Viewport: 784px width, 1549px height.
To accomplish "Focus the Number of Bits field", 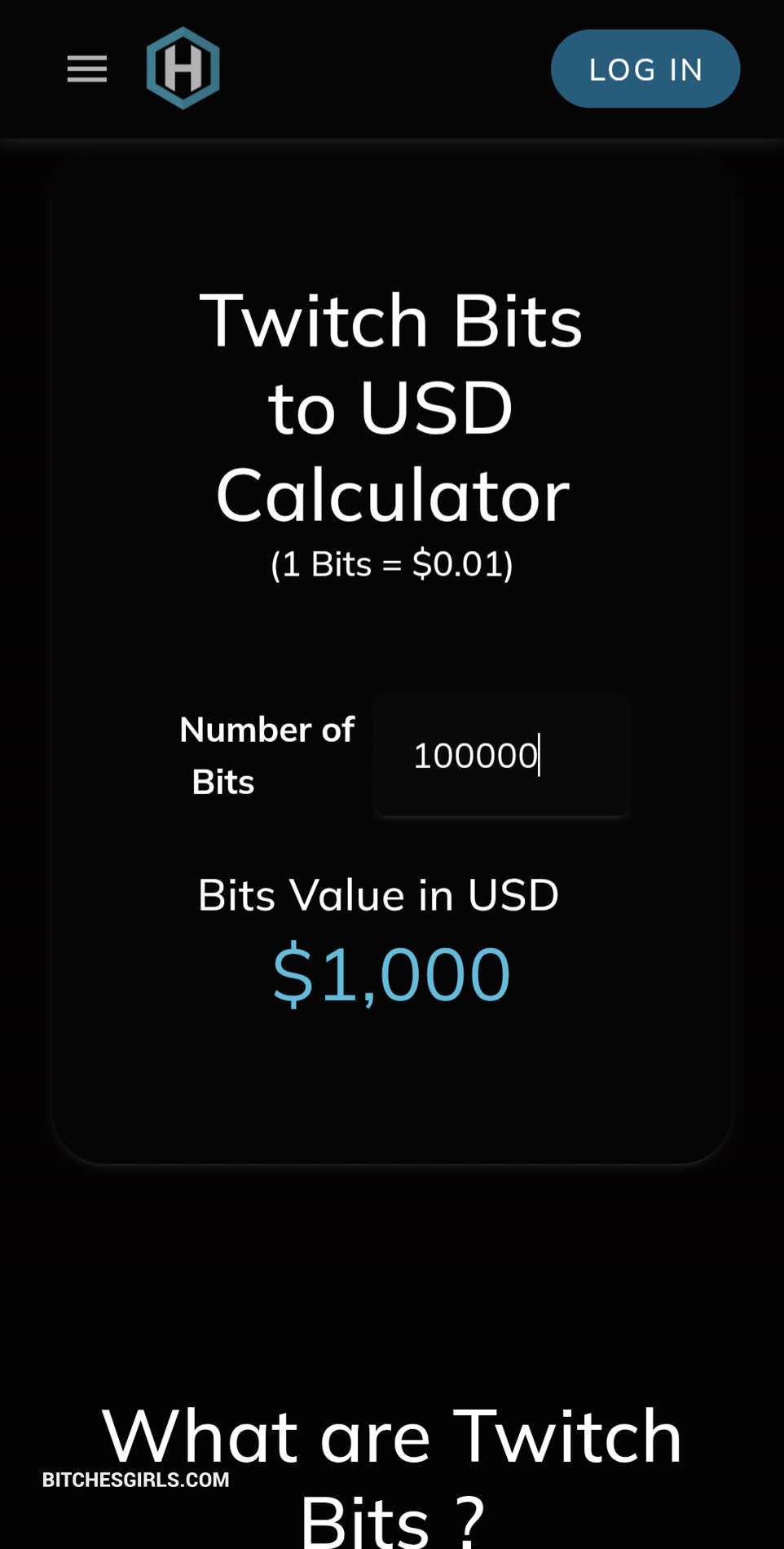I will [500, 755].
